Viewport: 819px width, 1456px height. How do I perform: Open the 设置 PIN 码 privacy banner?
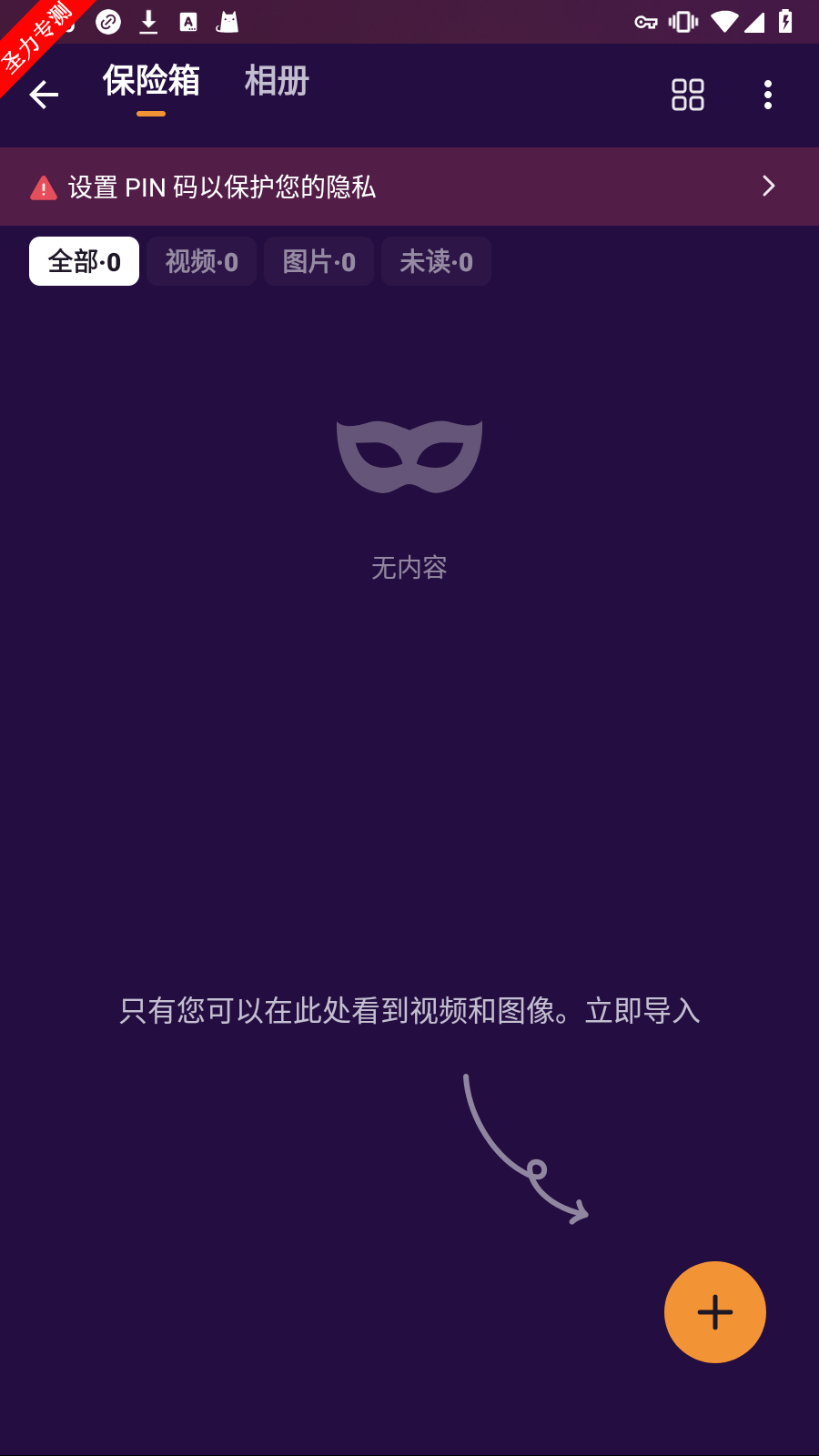pos(409,187)
